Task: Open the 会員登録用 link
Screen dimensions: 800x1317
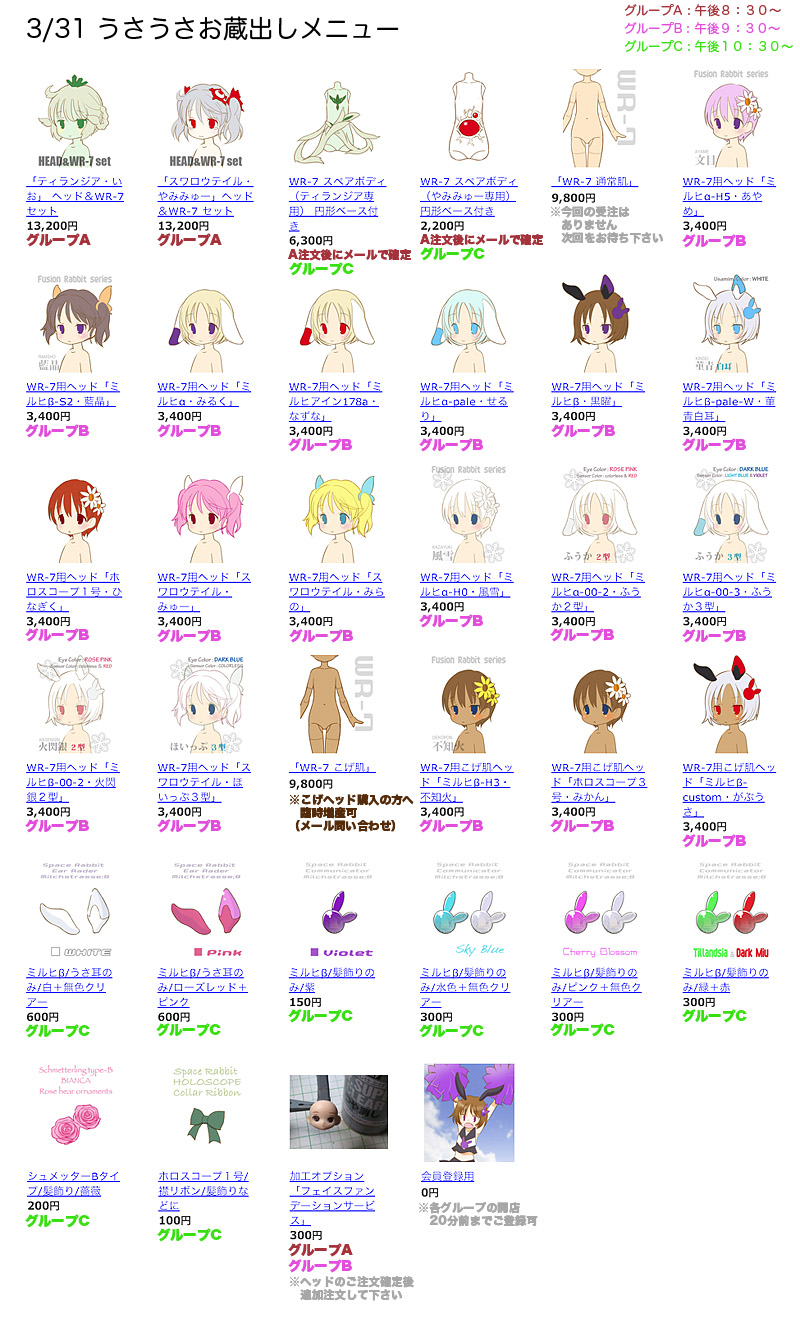Action: click(448, 1176)
